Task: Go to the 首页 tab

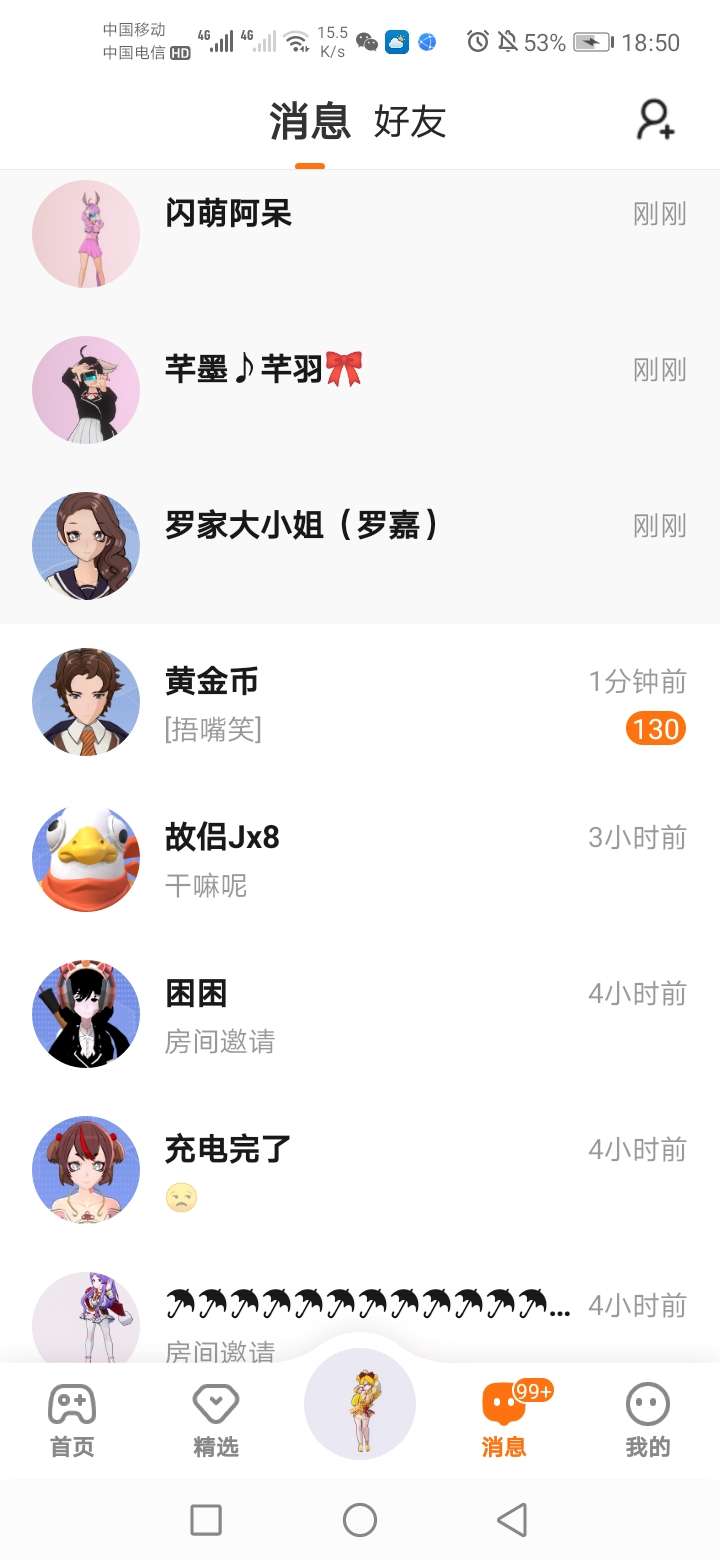Action: point(72,1420)
